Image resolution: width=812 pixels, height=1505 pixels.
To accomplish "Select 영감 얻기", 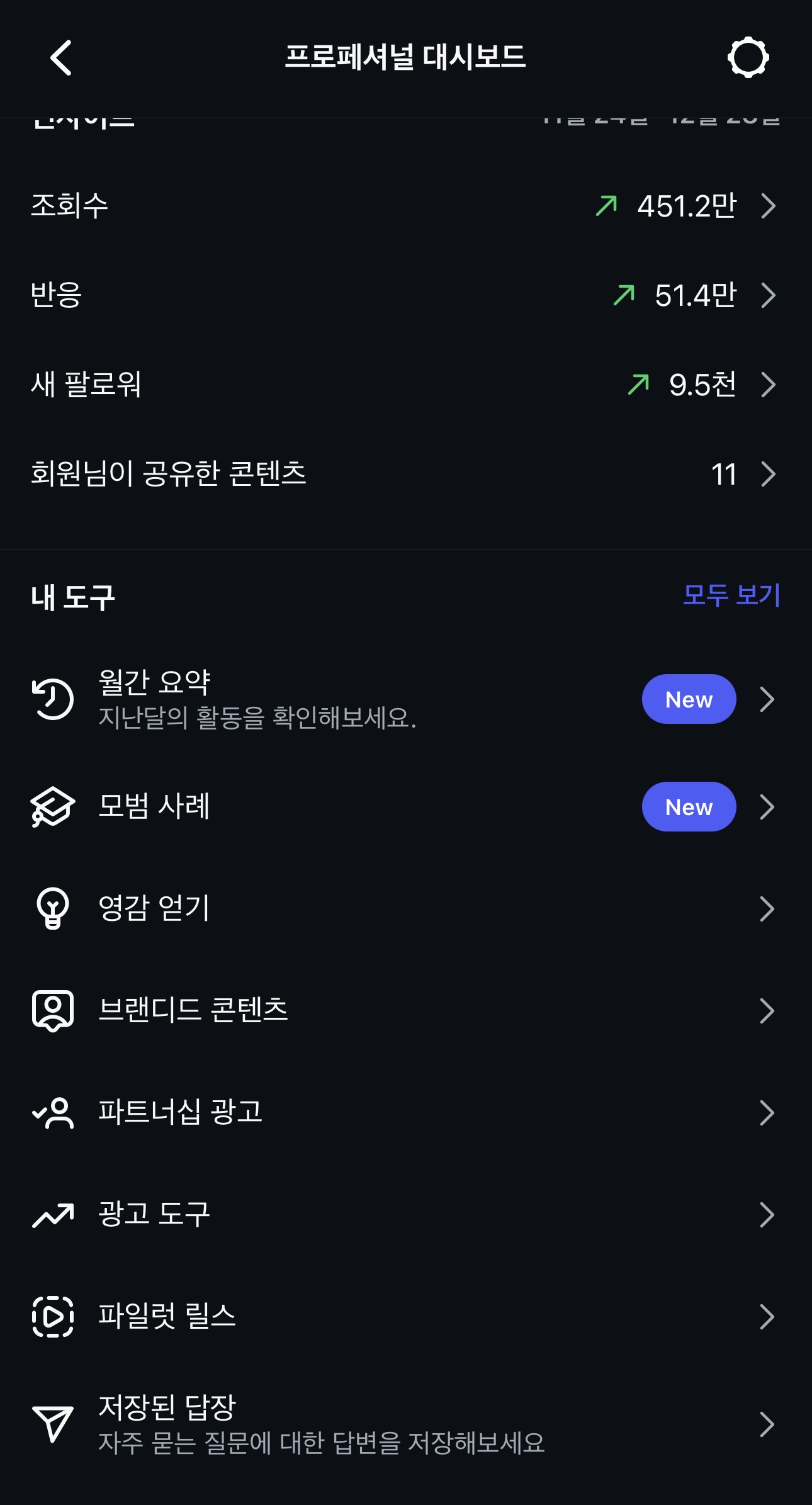I will 405,908.
